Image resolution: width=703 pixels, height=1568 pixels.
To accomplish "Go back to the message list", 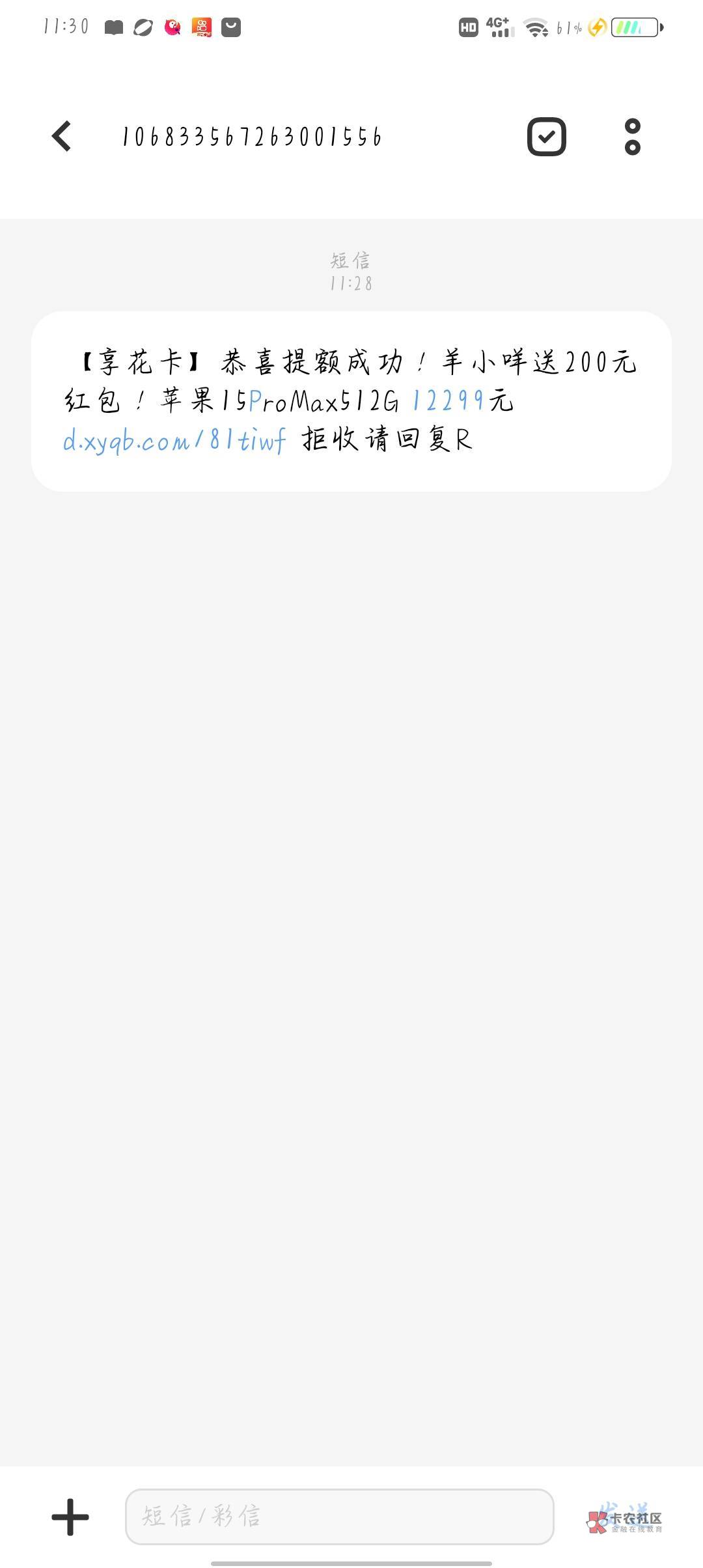I will point(62,137).
